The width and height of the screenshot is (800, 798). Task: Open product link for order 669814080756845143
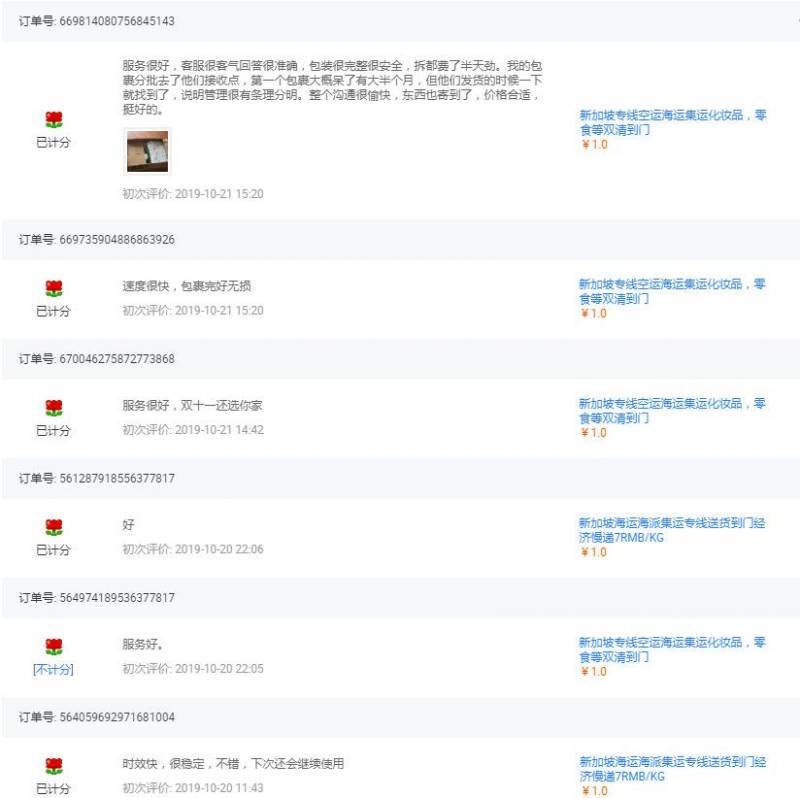click(672, 123)
